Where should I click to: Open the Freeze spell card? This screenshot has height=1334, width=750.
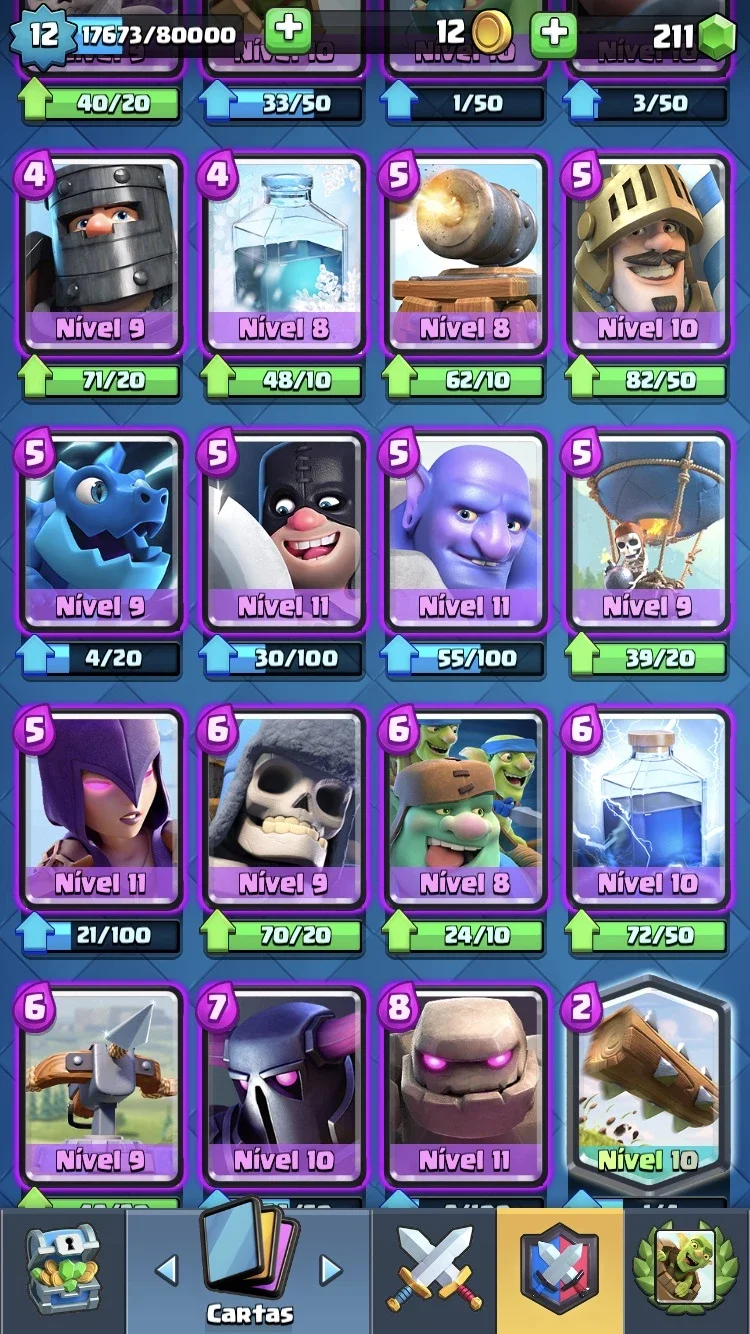[284, 254]
